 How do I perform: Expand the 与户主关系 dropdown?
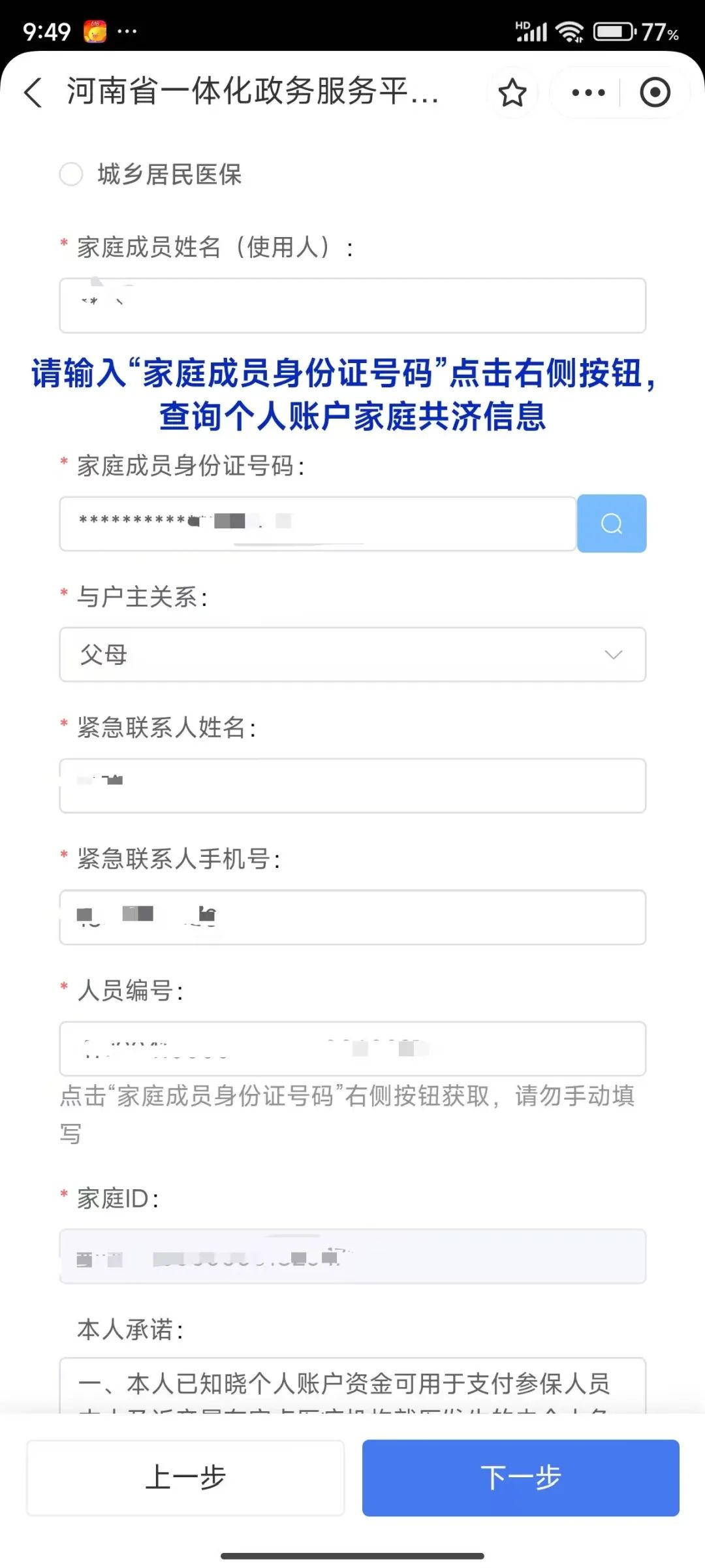(352, 654)
